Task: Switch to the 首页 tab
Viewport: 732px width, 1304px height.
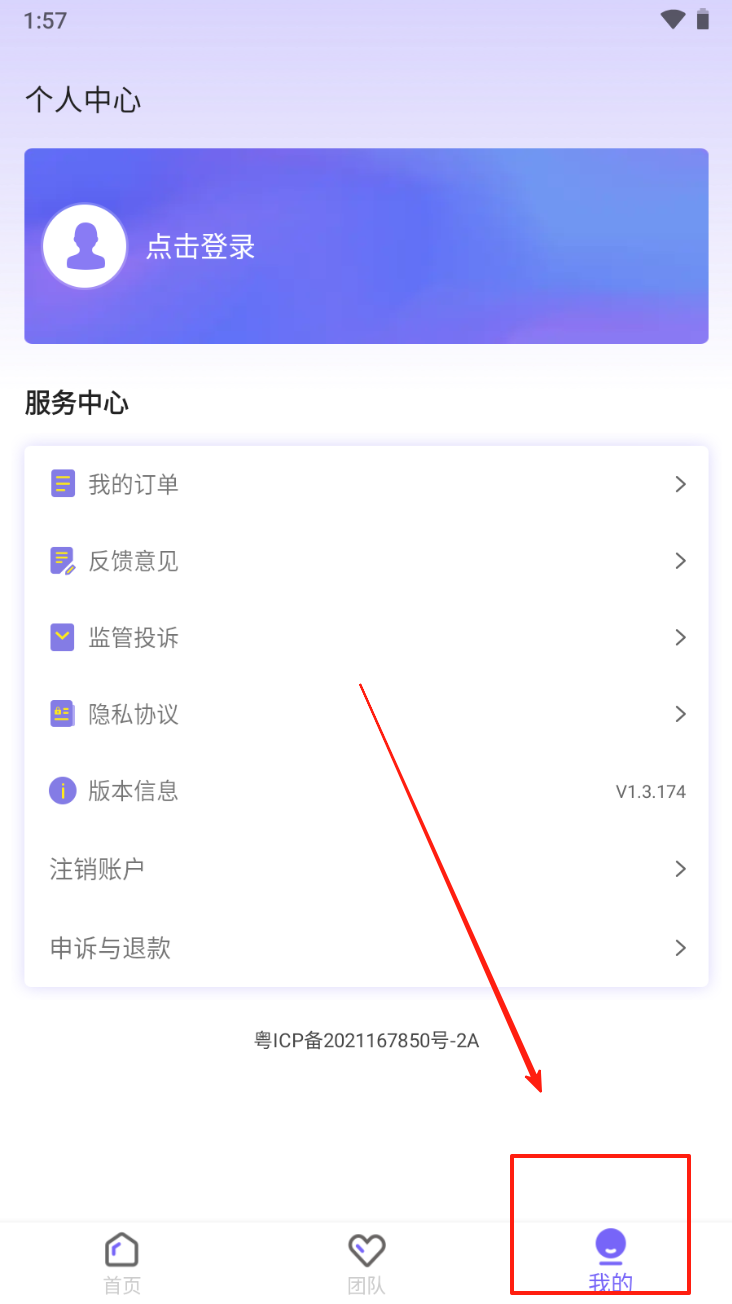Action: (x=122, y=1263)
